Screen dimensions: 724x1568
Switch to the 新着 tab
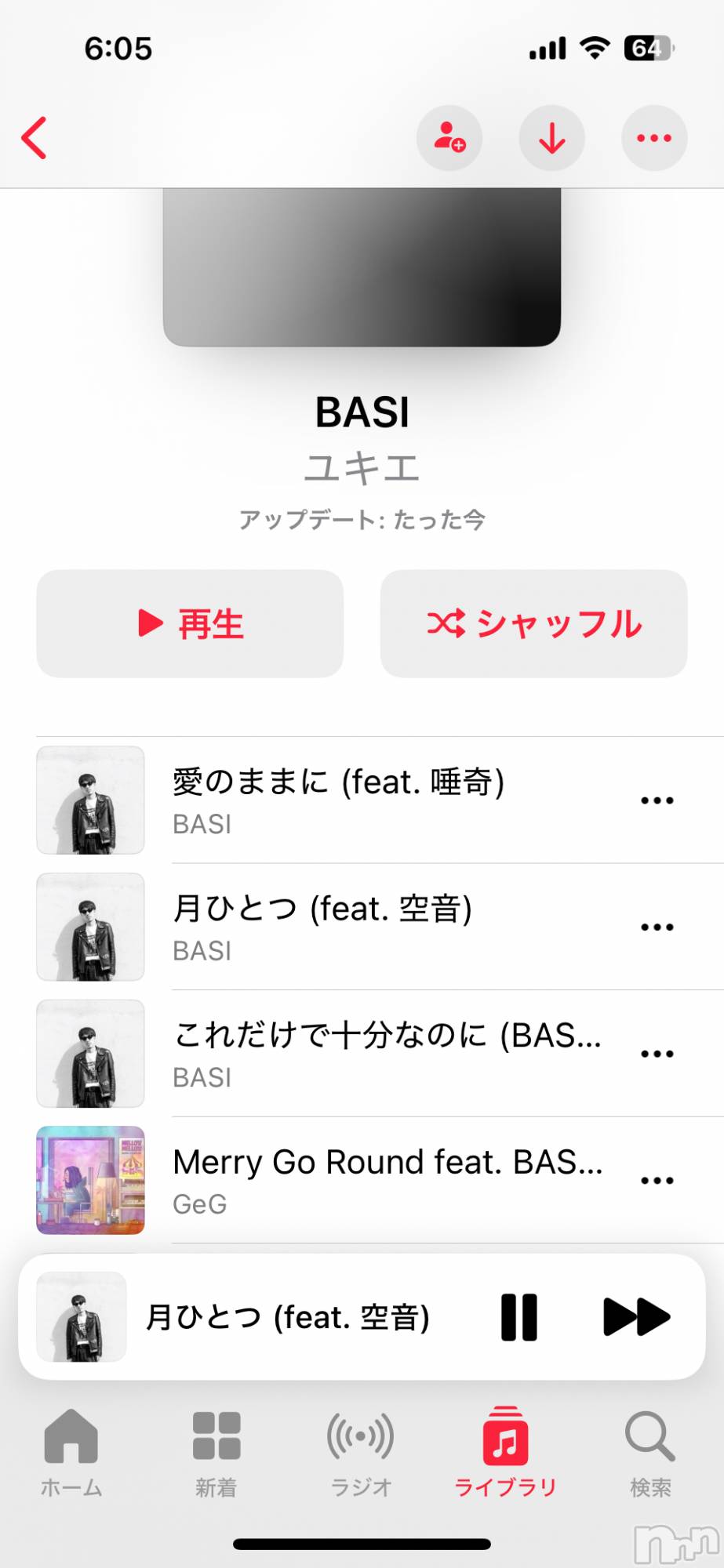point(216,1452)
